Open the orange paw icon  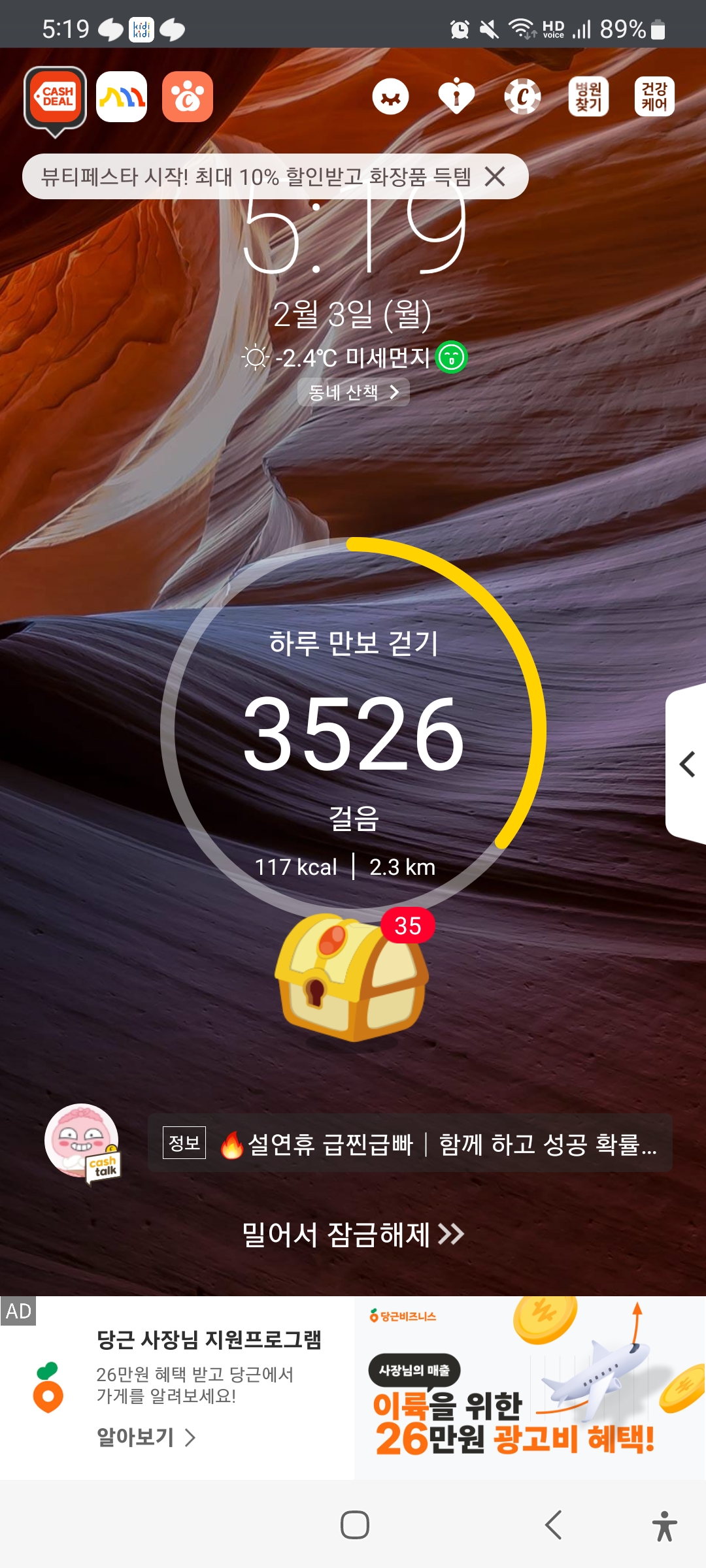pyautogui.click(x=188, y=97)
